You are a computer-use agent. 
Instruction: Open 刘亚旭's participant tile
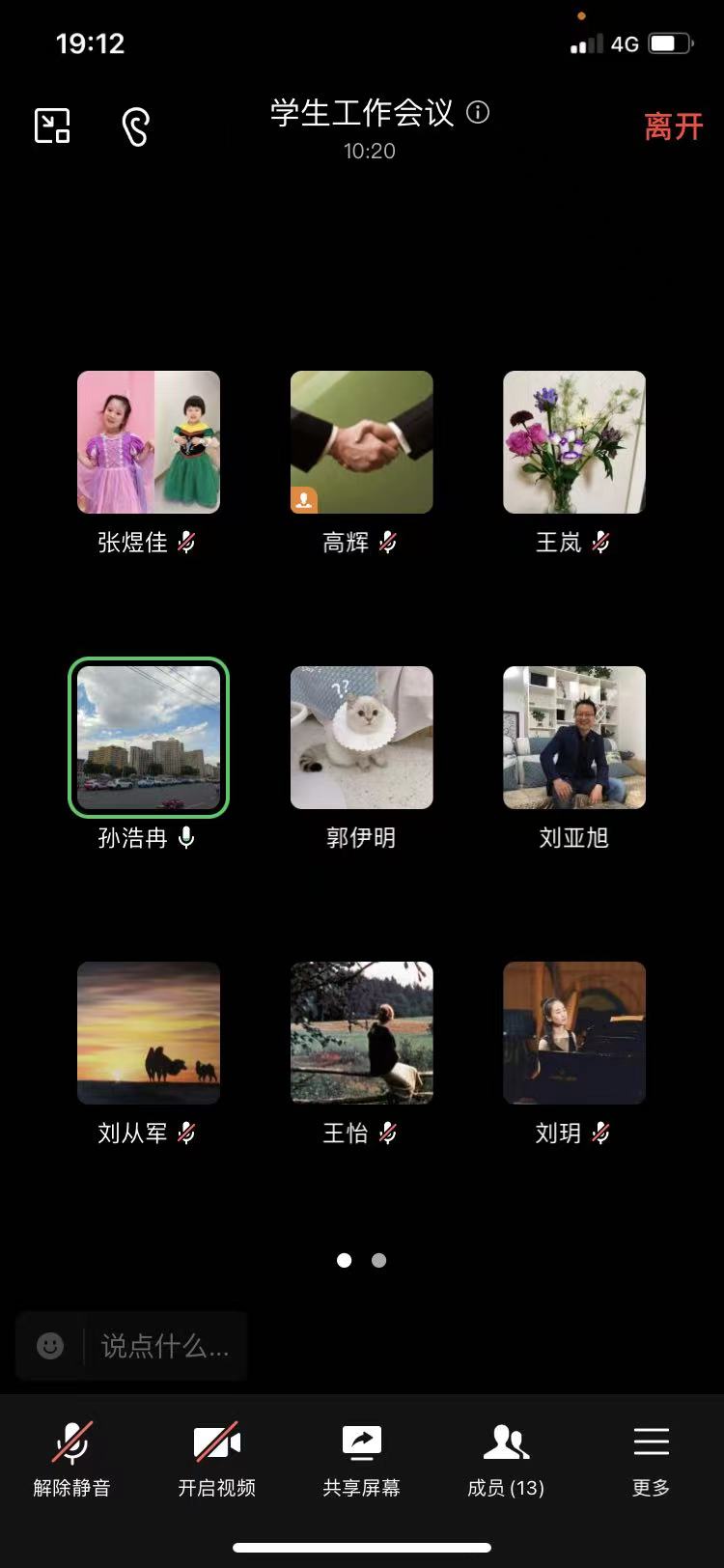[x=574, y=738]
